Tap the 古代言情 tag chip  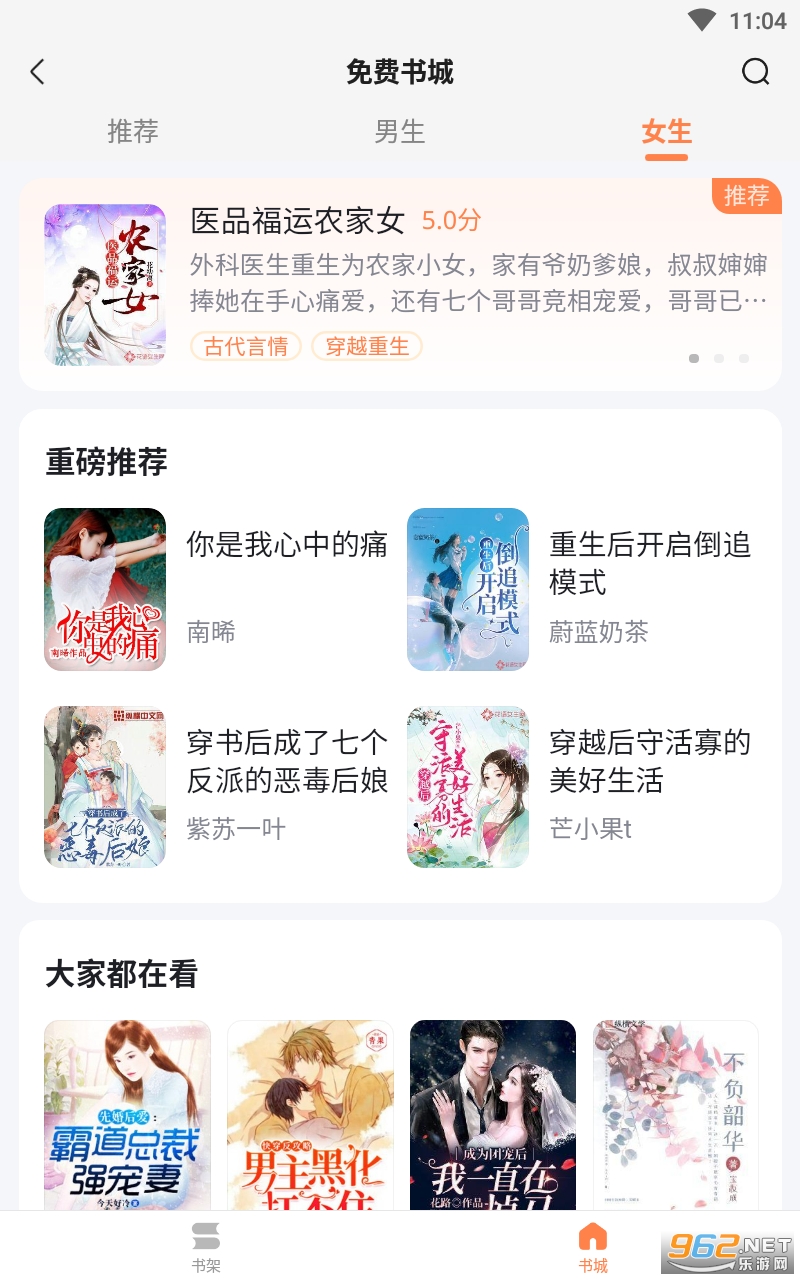(246, 347)
